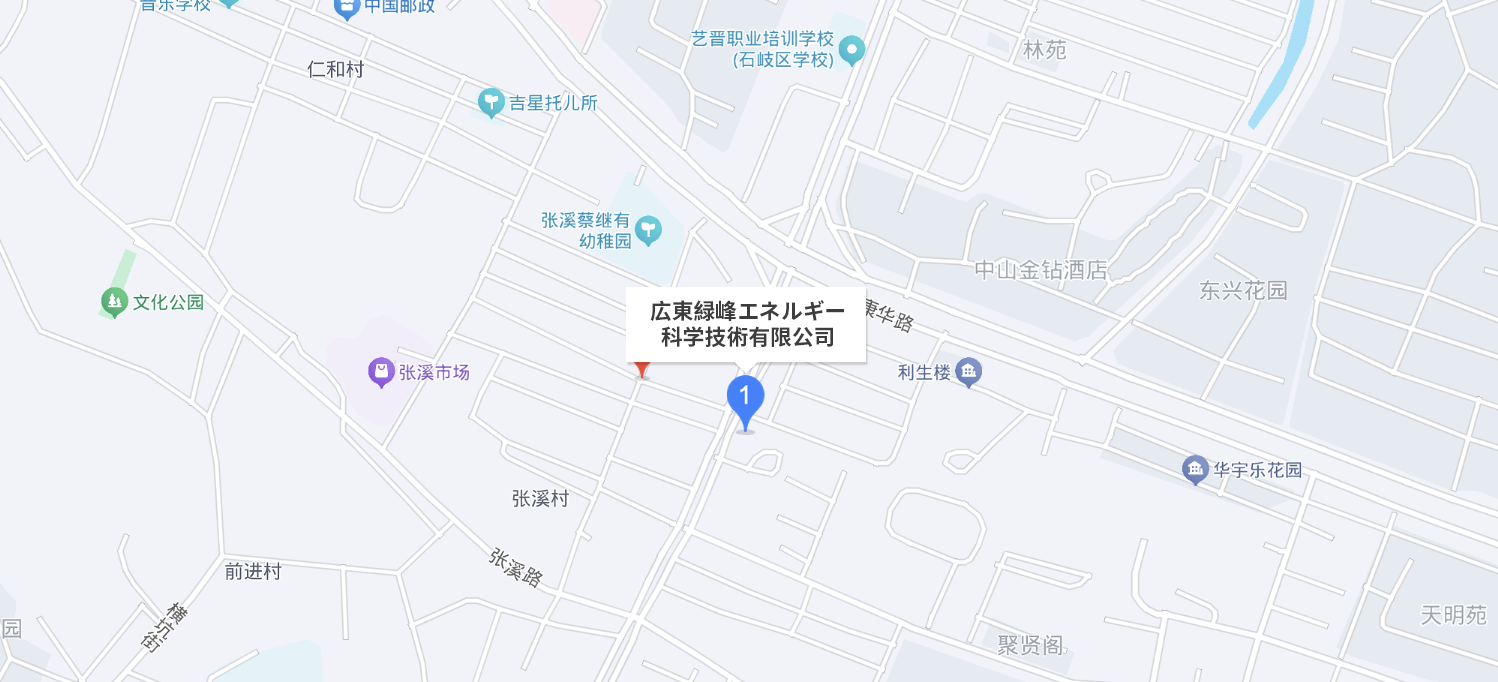
Task: Open the 中国邮政 place icon
Action: point(346,8)
